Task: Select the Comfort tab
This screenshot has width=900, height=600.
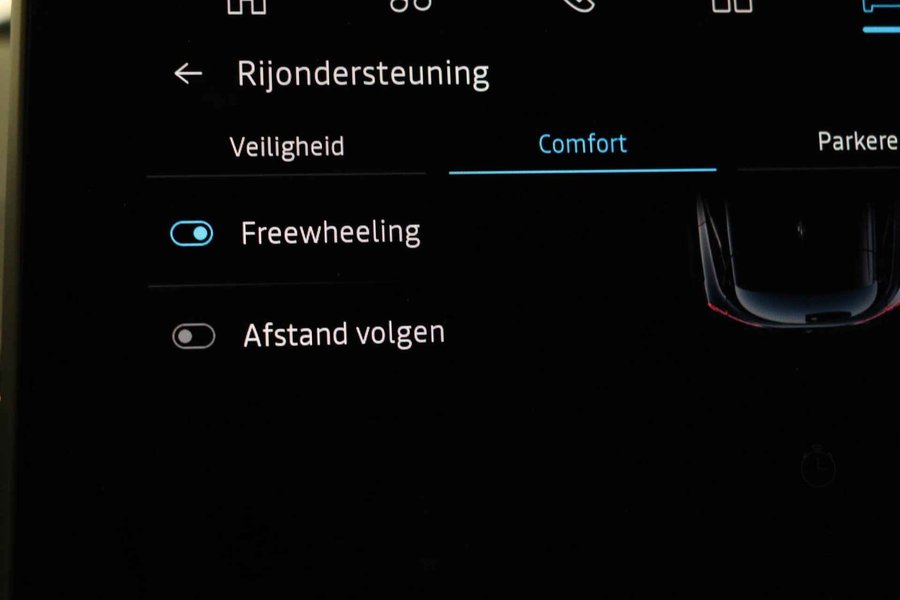Action: click(582, 144)
